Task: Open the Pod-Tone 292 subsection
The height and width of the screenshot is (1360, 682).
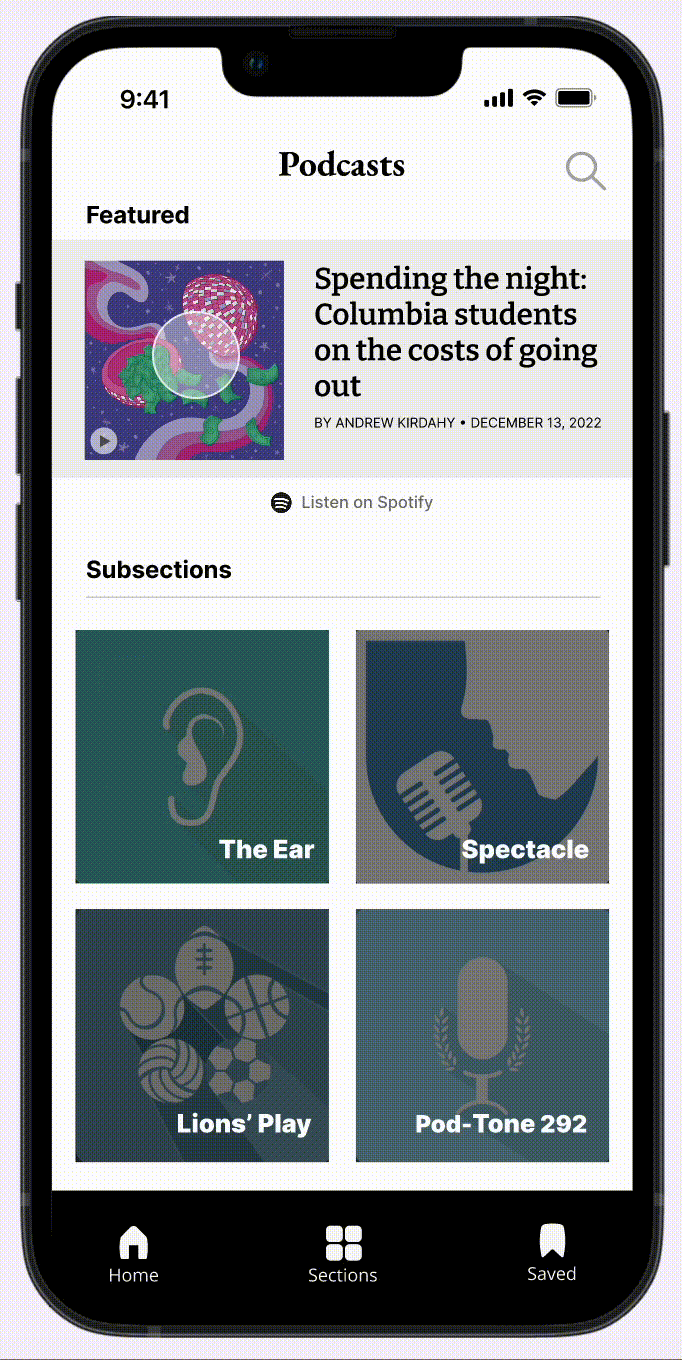Action: [482, 1035]
